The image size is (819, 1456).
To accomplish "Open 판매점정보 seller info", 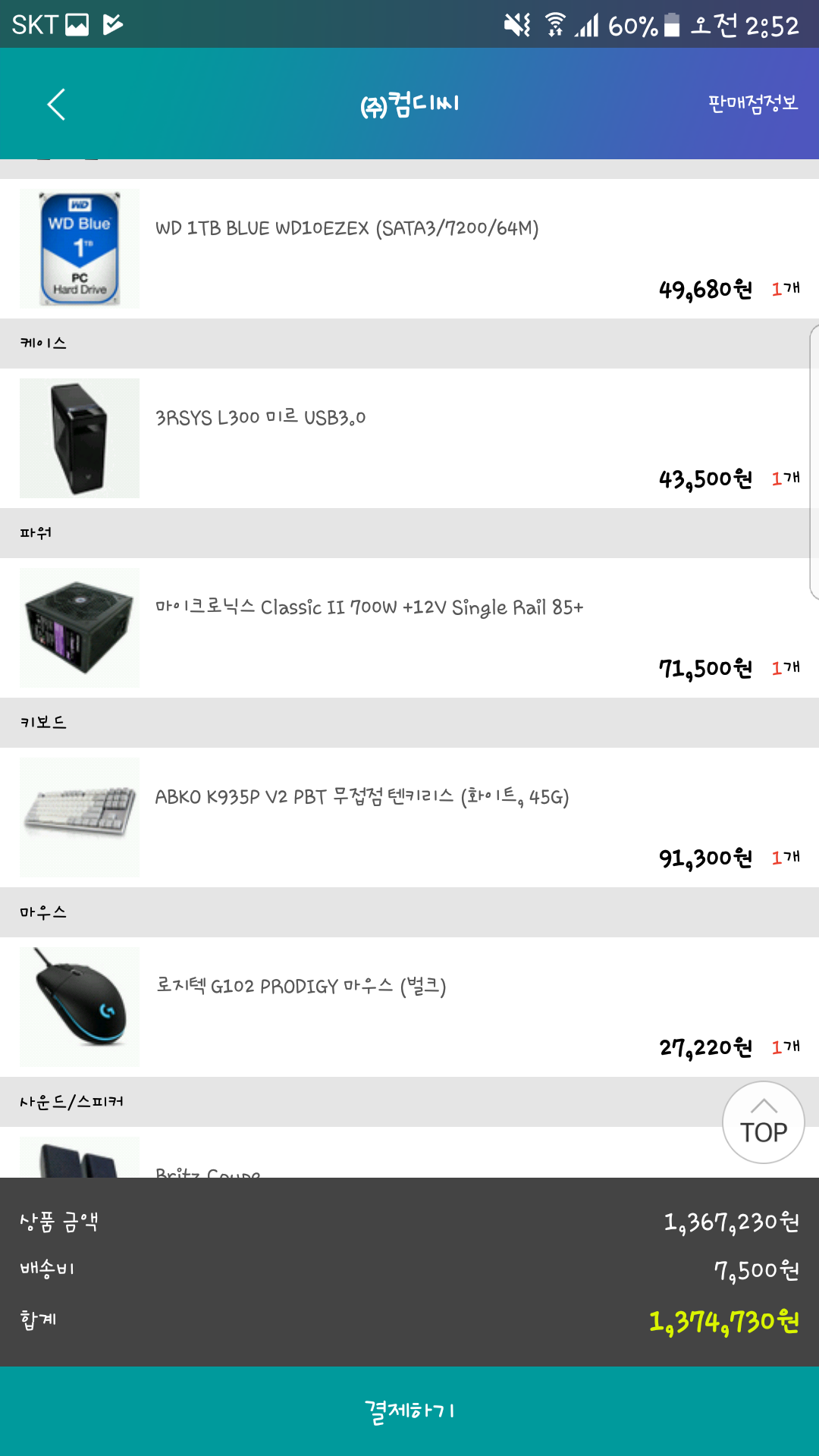I will tap(752, 103).
